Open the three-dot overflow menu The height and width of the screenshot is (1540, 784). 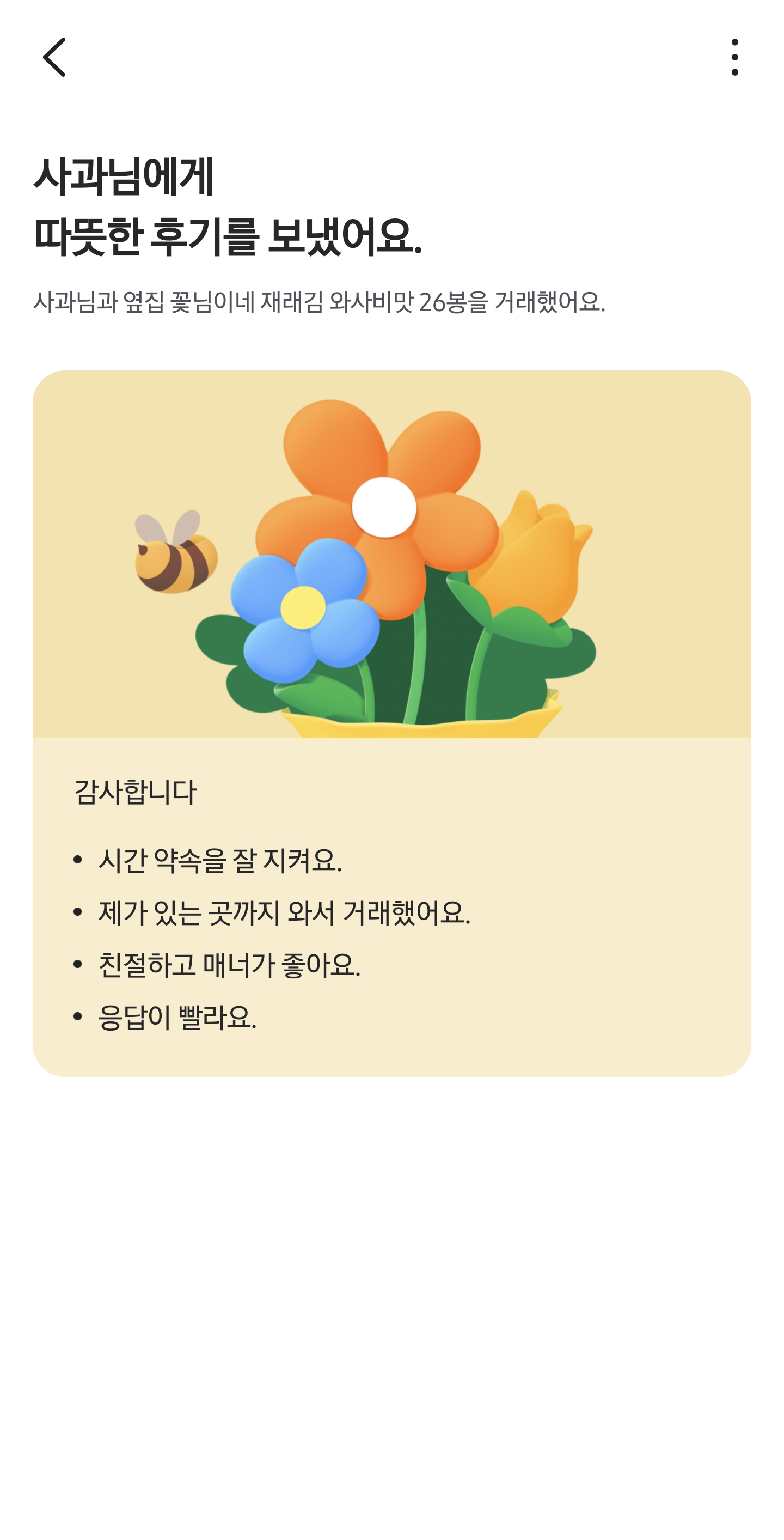734,57
